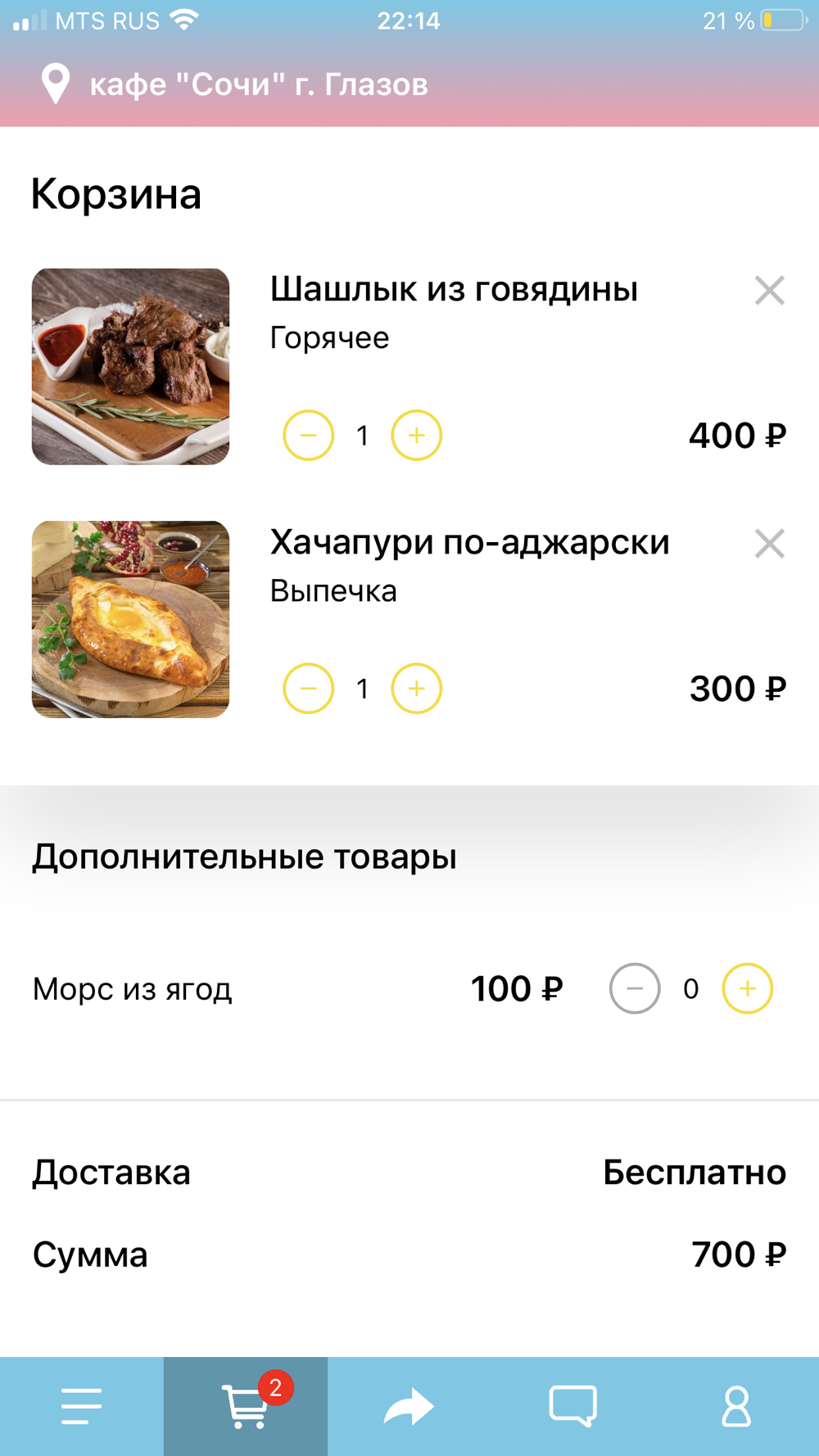Open the Хачапури по-аджарски photo
The image size is (819, 1456).
[x=130, y=619]
